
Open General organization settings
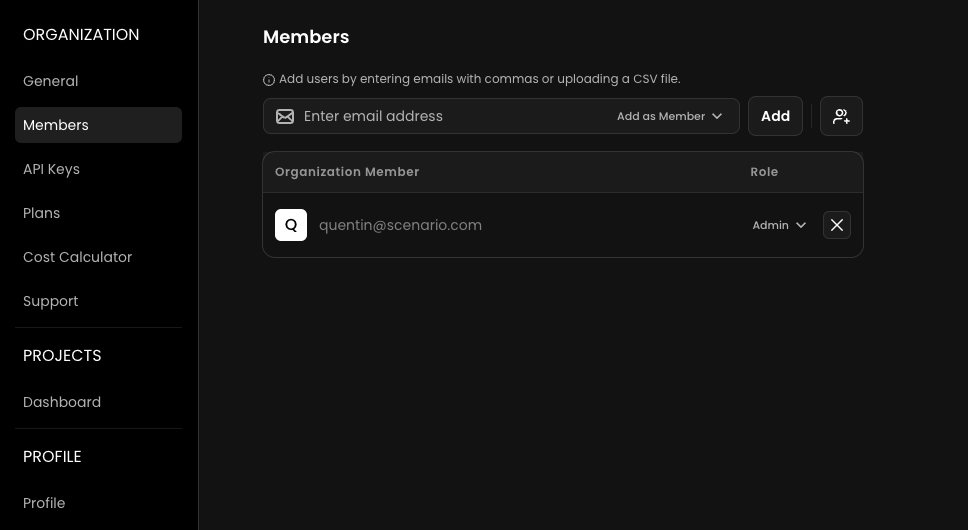coord(51,81)
